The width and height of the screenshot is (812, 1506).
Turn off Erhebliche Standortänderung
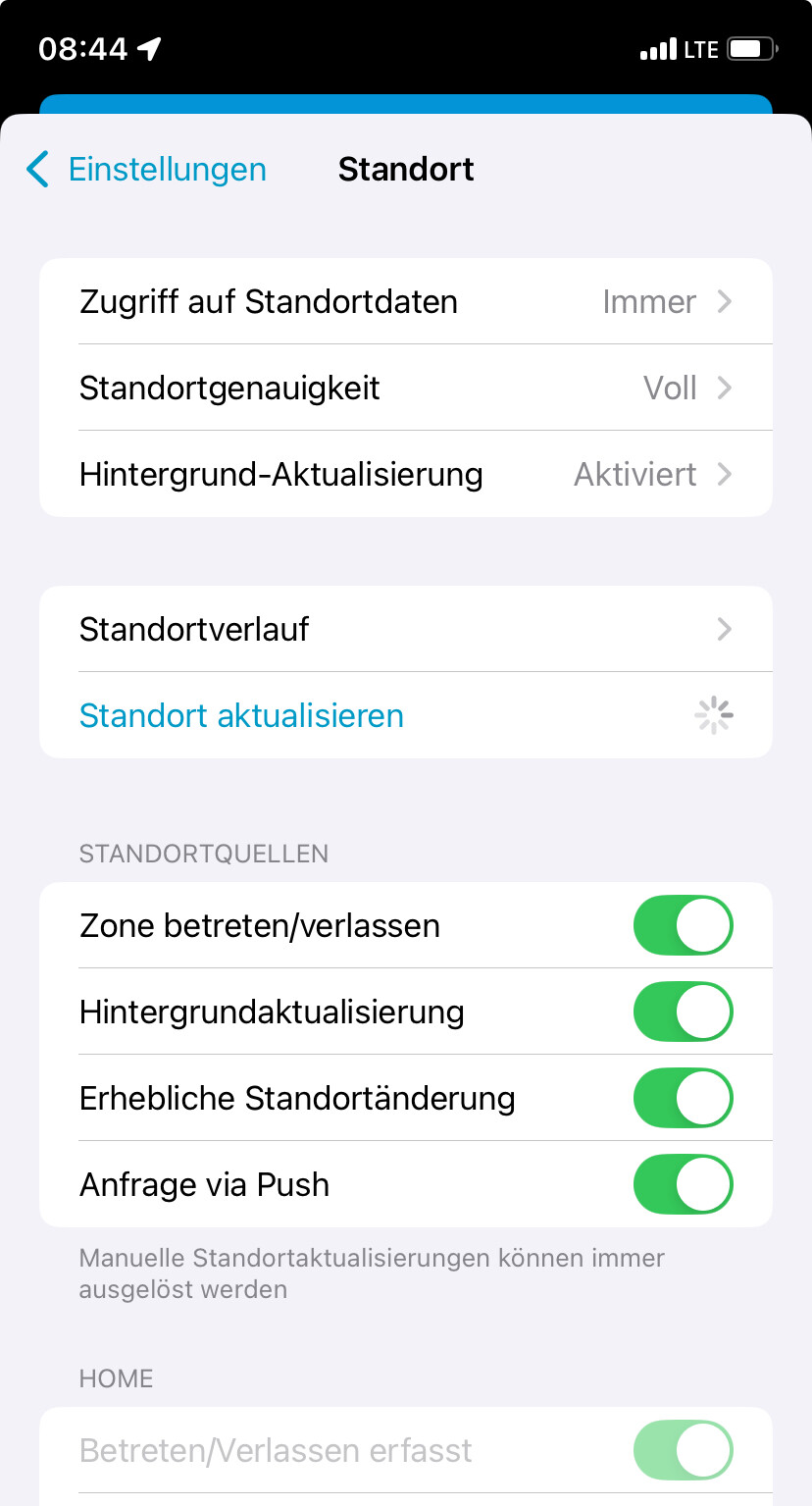tap(683, 1098)
